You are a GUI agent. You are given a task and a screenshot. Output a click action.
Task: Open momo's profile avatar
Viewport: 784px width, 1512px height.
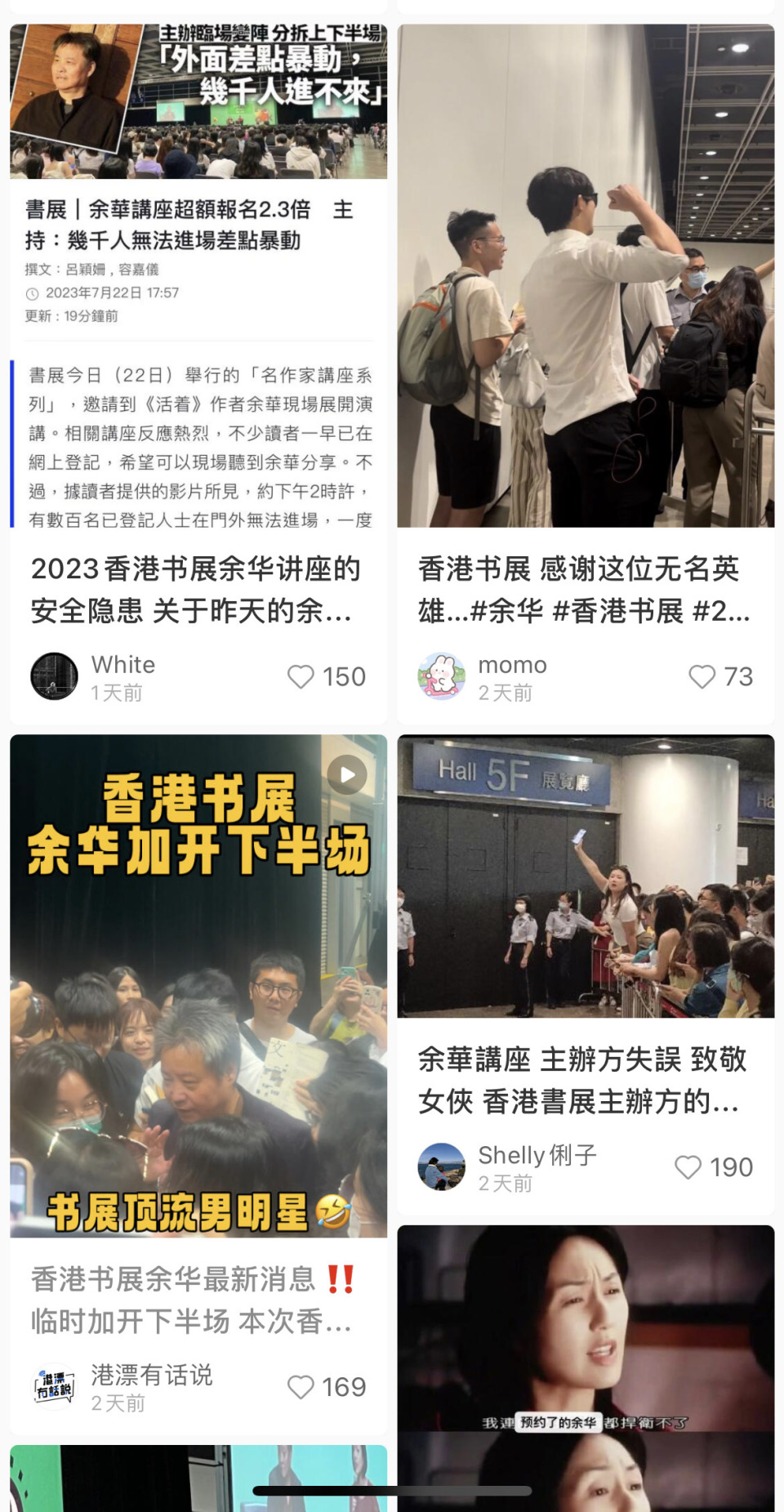click(x=441, y=676)
